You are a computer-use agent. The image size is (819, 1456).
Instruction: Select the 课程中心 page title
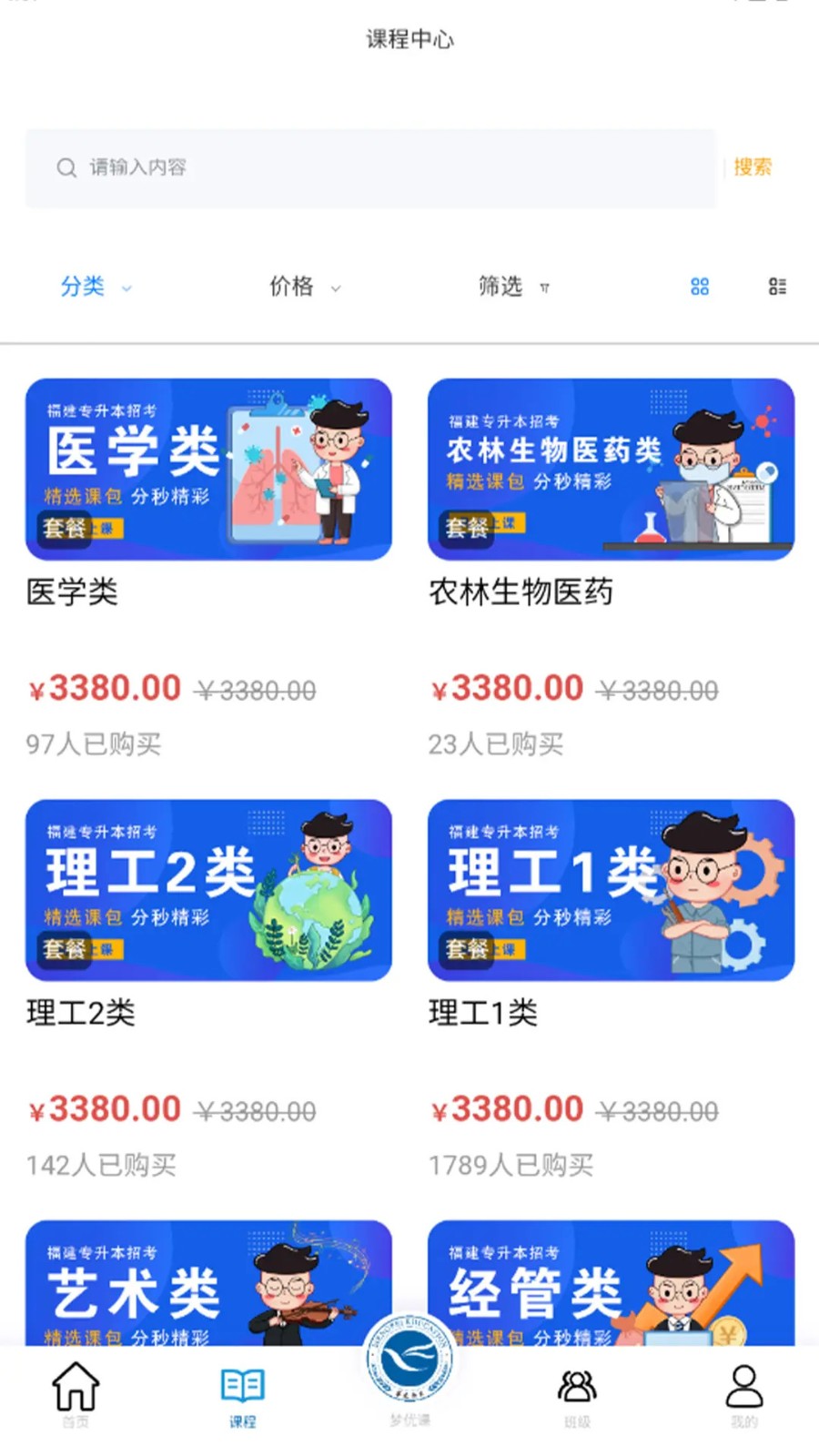[x=409, y=40]
